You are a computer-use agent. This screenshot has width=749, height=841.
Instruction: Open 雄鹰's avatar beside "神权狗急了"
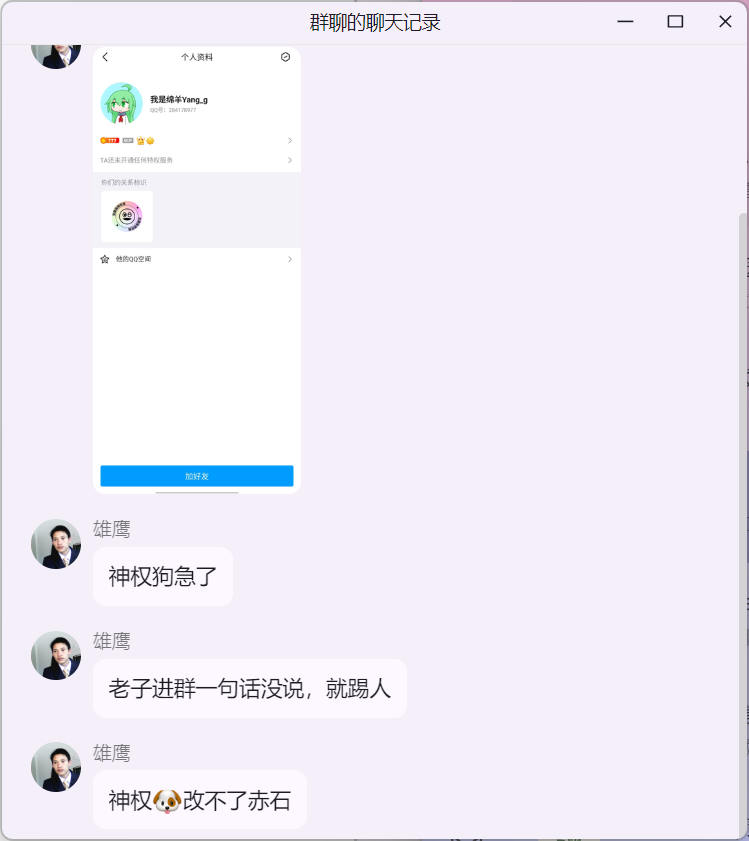click(x=56, y=544)
